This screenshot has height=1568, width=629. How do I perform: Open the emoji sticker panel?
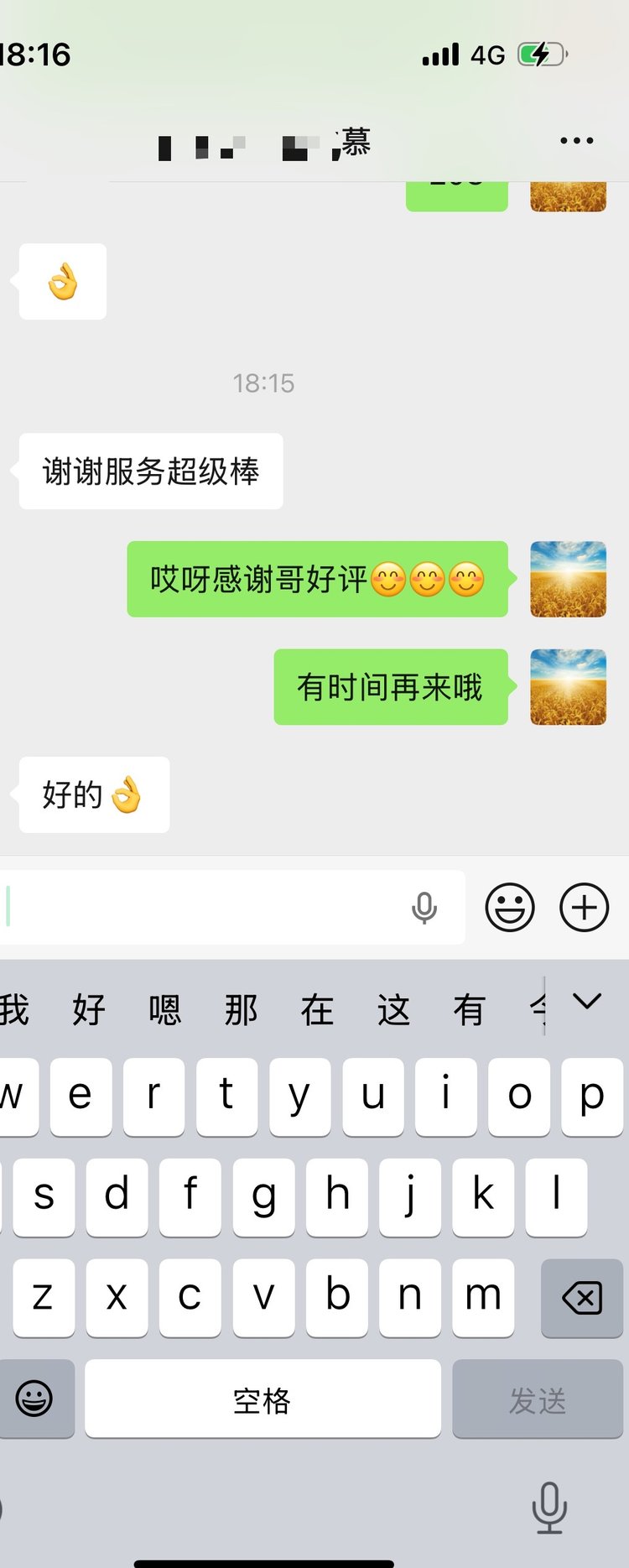pyautogui.click(x=510, y=908)
